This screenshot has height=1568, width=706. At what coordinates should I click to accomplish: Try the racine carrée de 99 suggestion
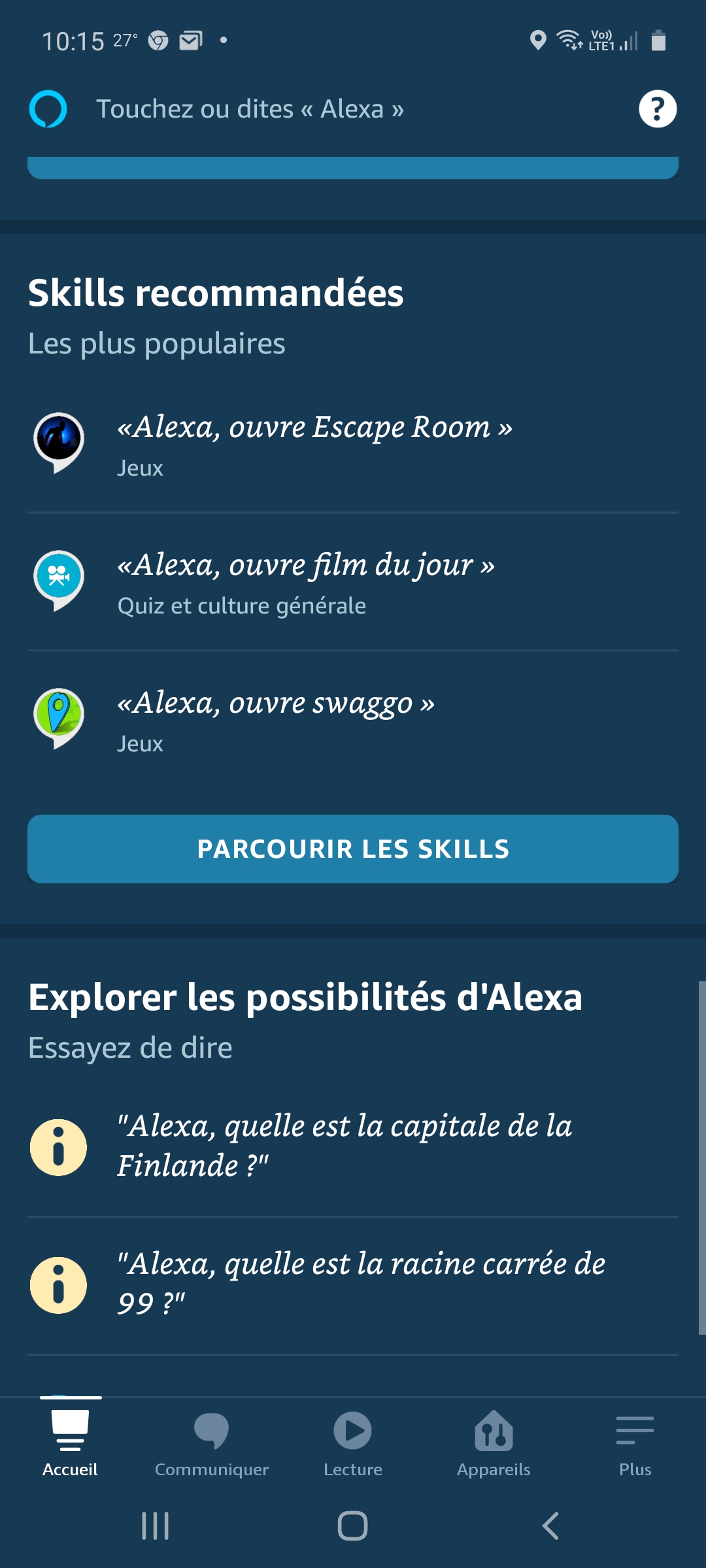click(353, 1285)
